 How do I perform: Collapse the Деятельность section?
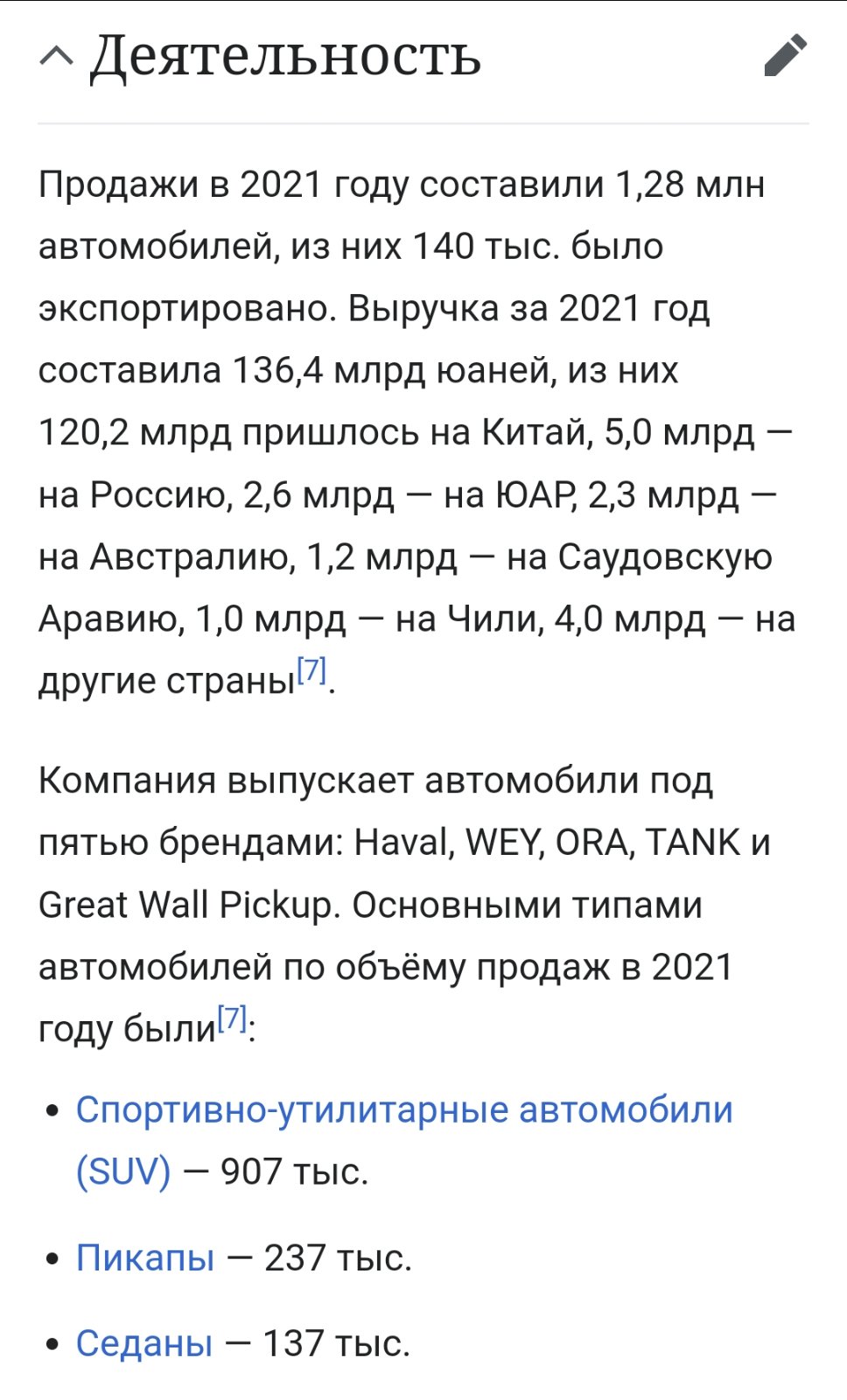[57, 57]
